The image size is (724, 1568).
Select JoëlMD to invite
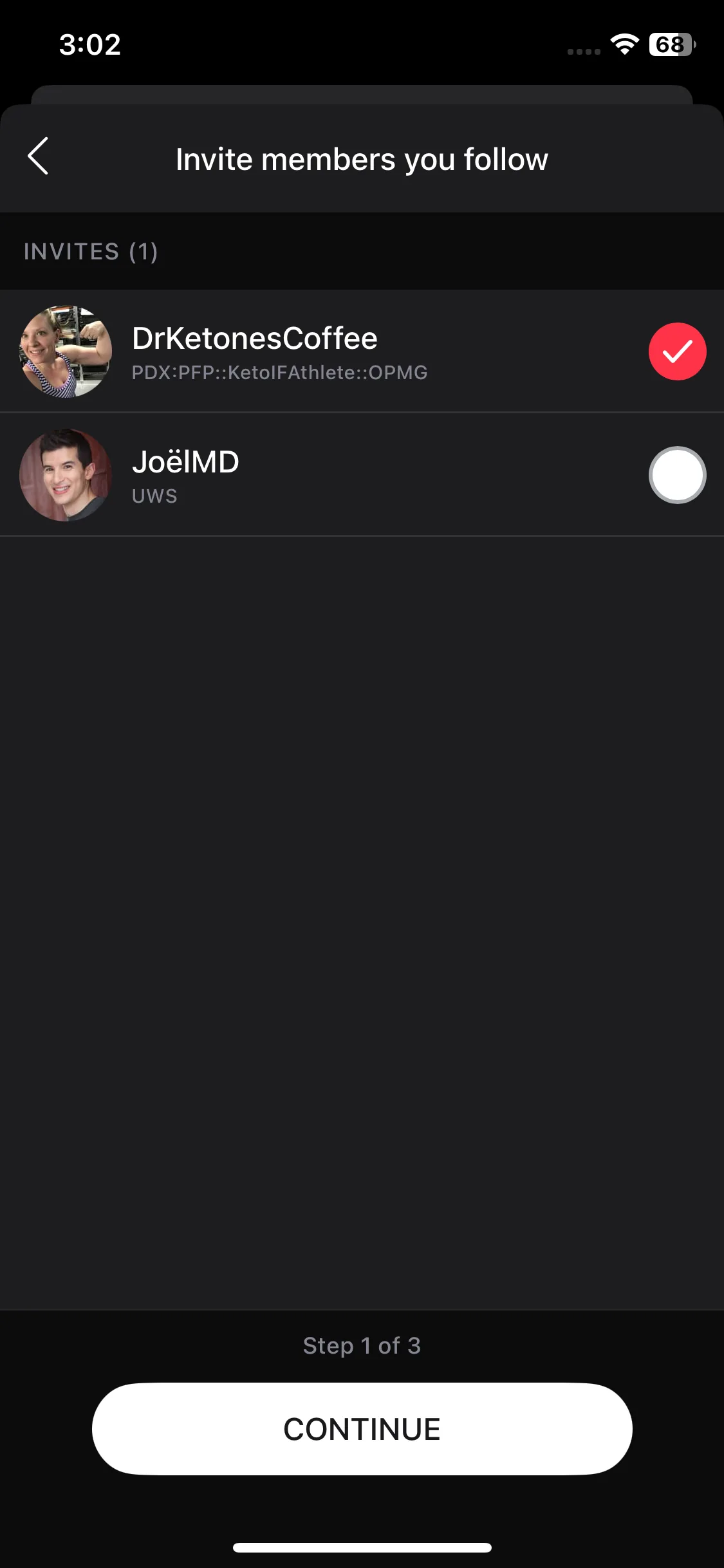coord(677,475)
